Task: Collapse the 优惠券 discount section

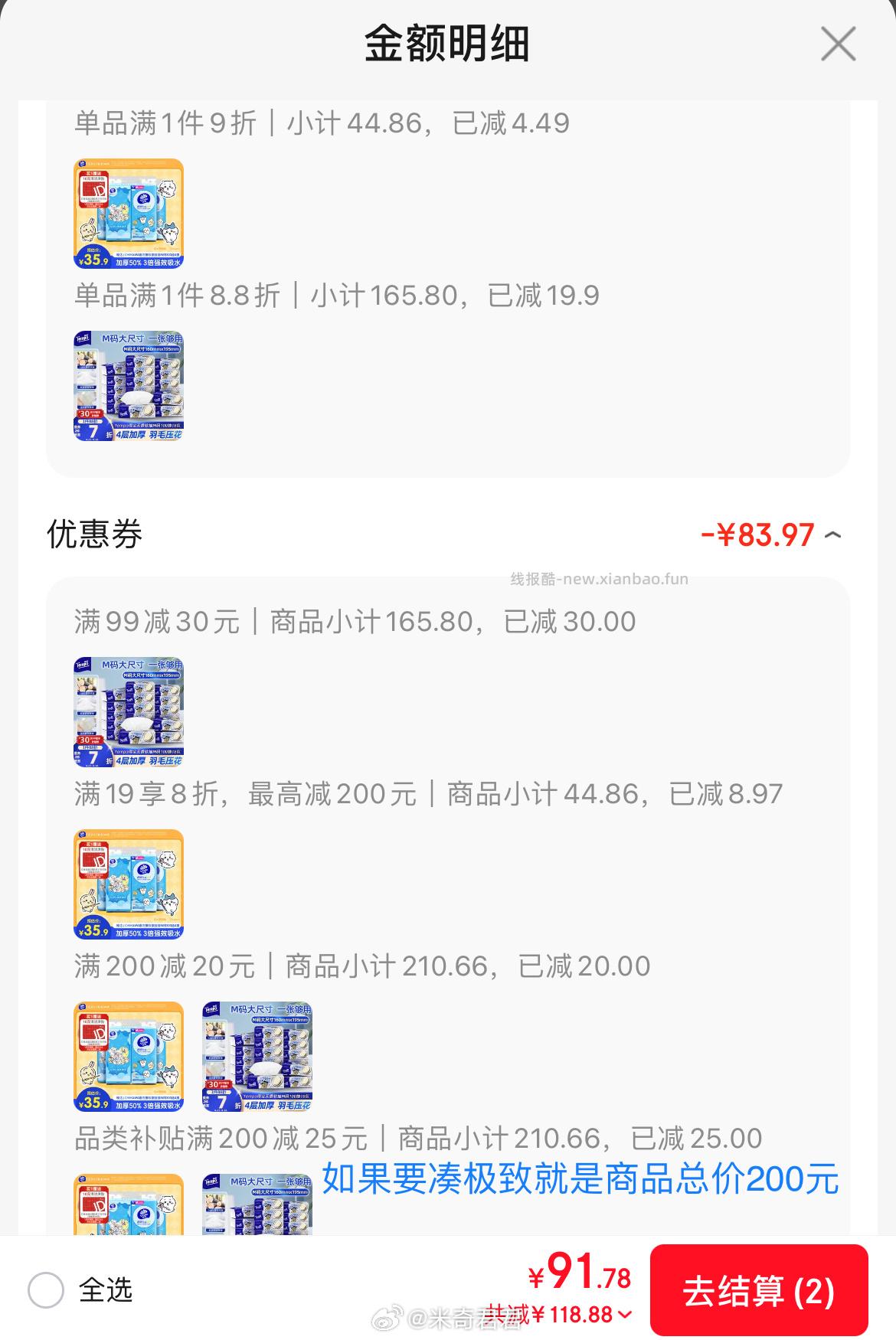Action: tap(832, 535)
